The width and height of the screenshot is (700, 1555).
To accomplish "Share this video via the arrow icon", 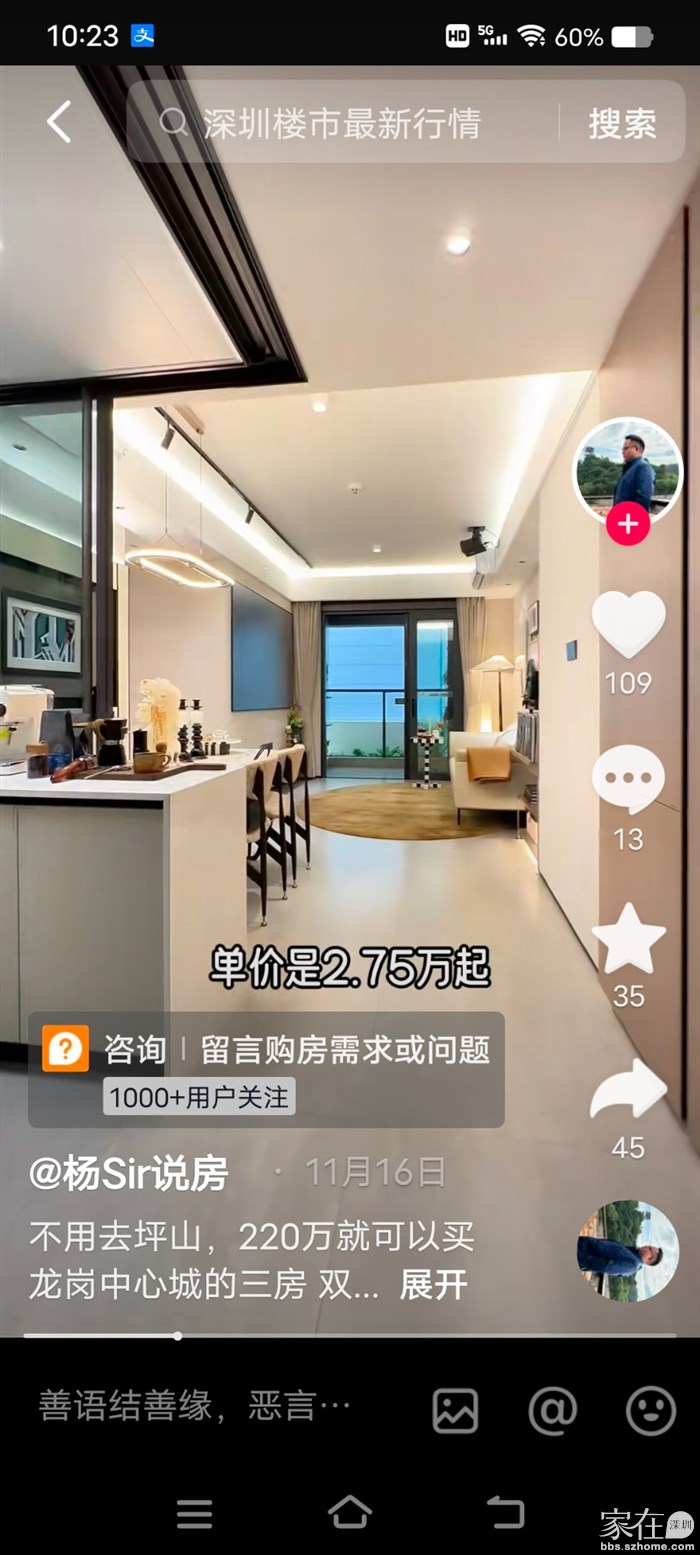I will pyautogui.click(x=628, y=1090).
